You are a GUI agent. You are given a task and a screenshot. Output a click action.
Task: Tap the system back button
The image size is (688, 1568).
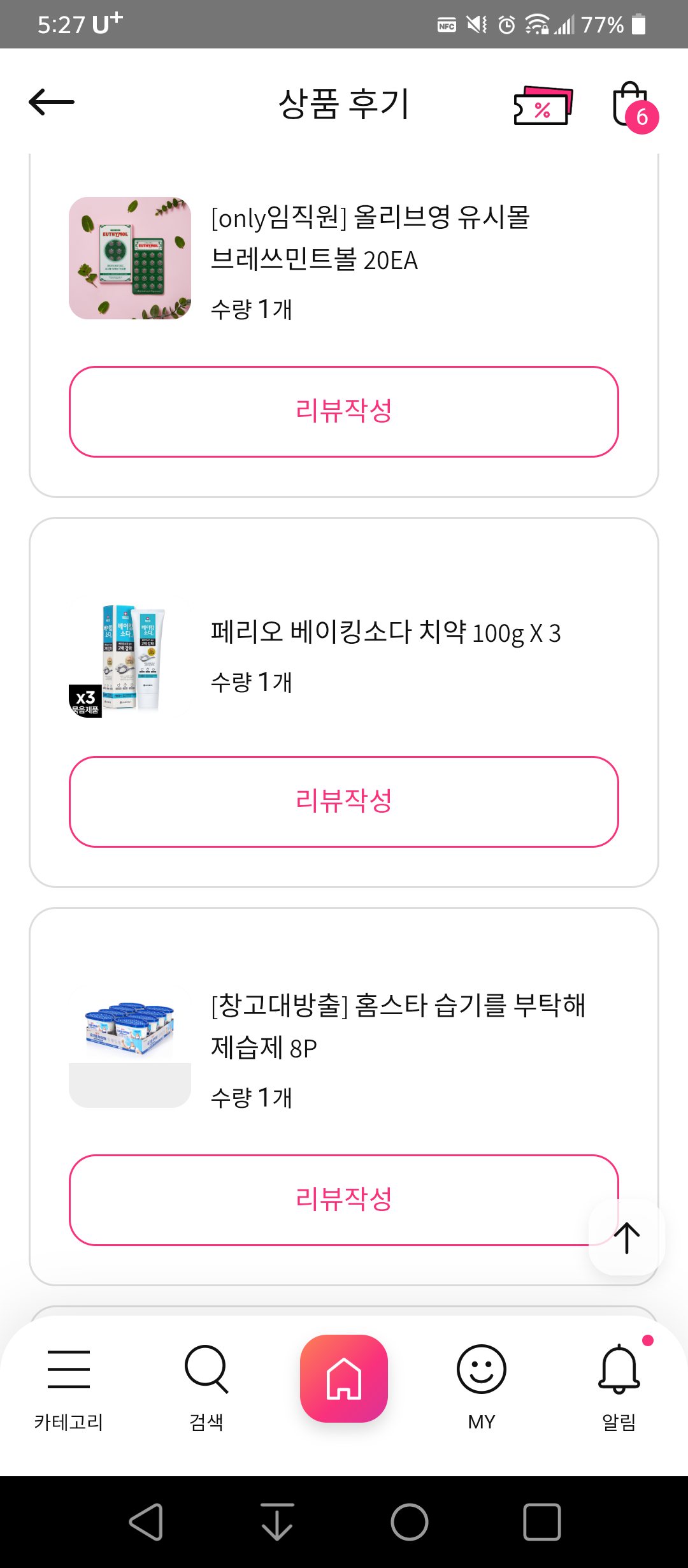click(147, 1522)
